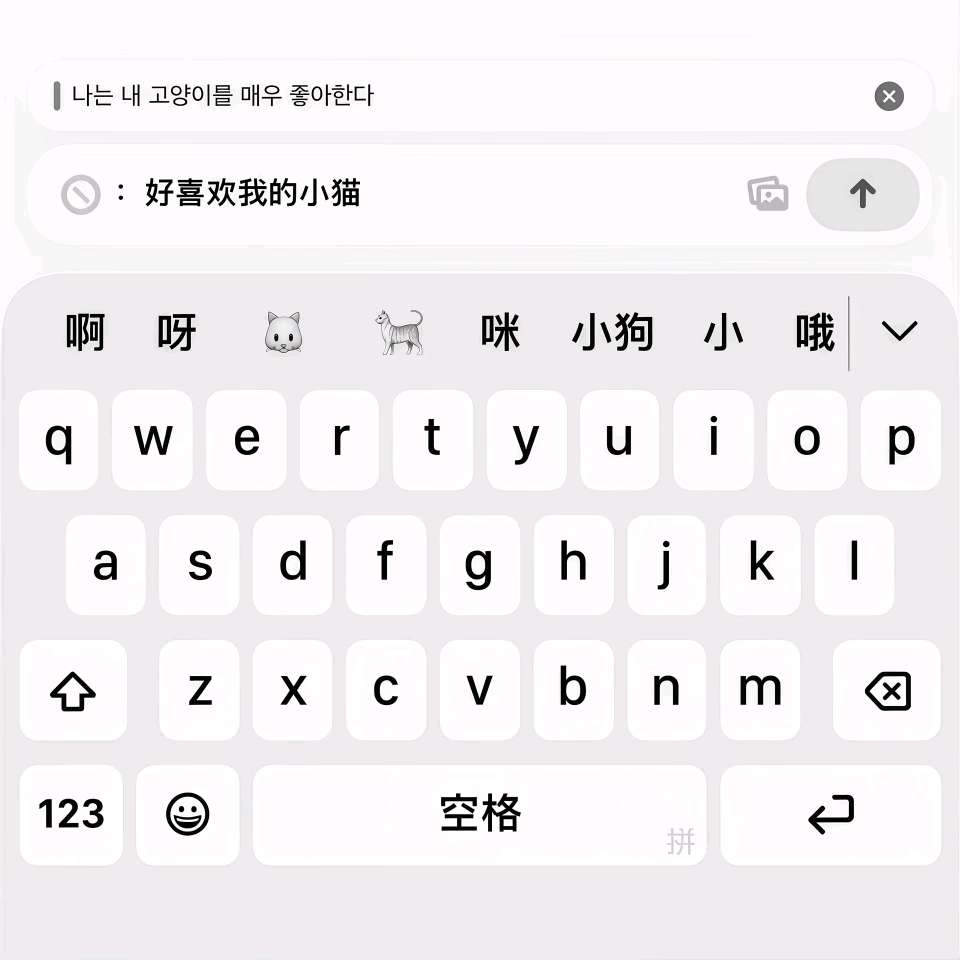Select the suggestion 哦
The height and width of the screenshot is (960, 960).
pos(814,332)
